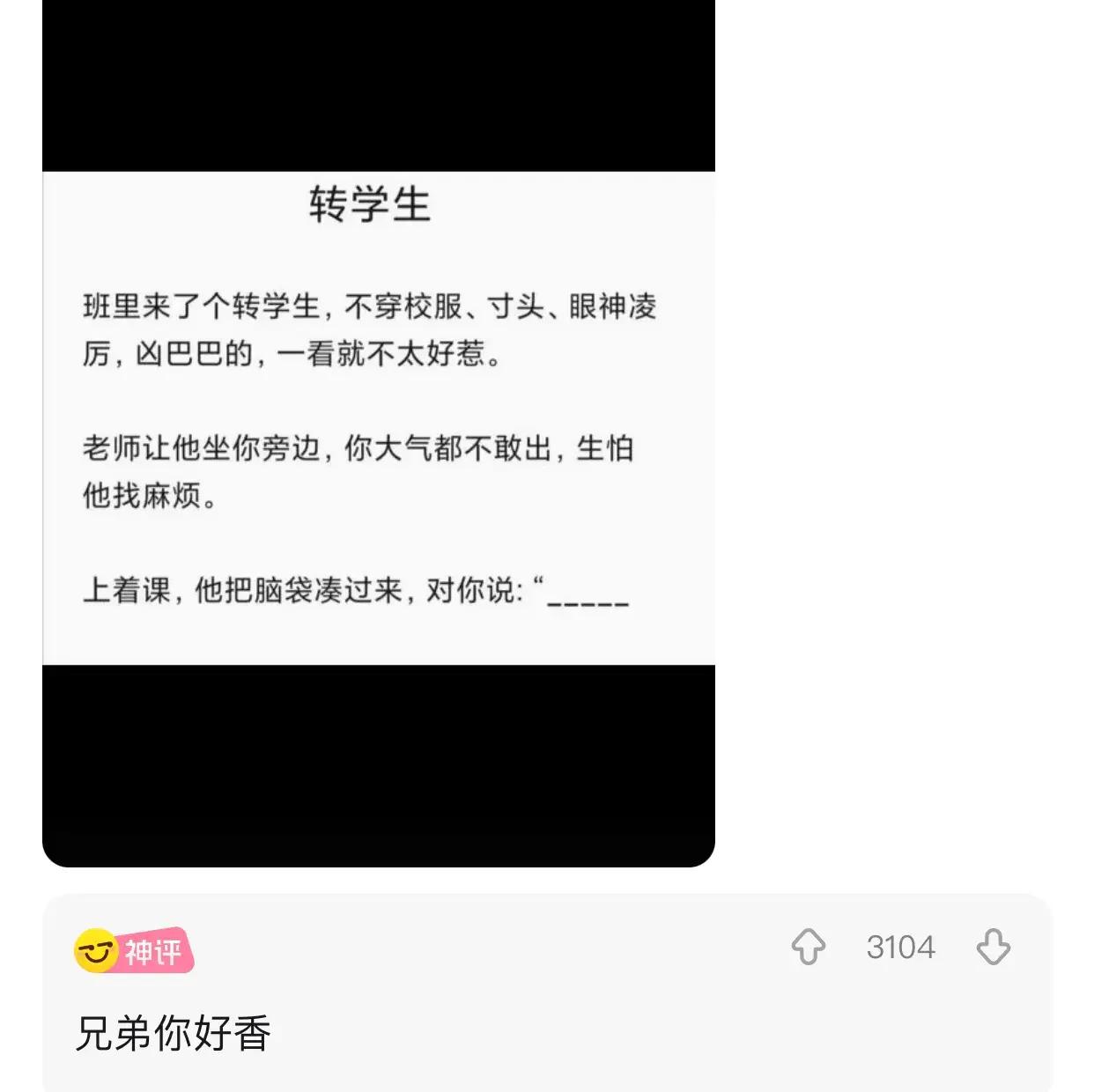Open the 兄弟你好香 top comment
Screen dimensions: 1094x1092
click(x=174, y=1033)
